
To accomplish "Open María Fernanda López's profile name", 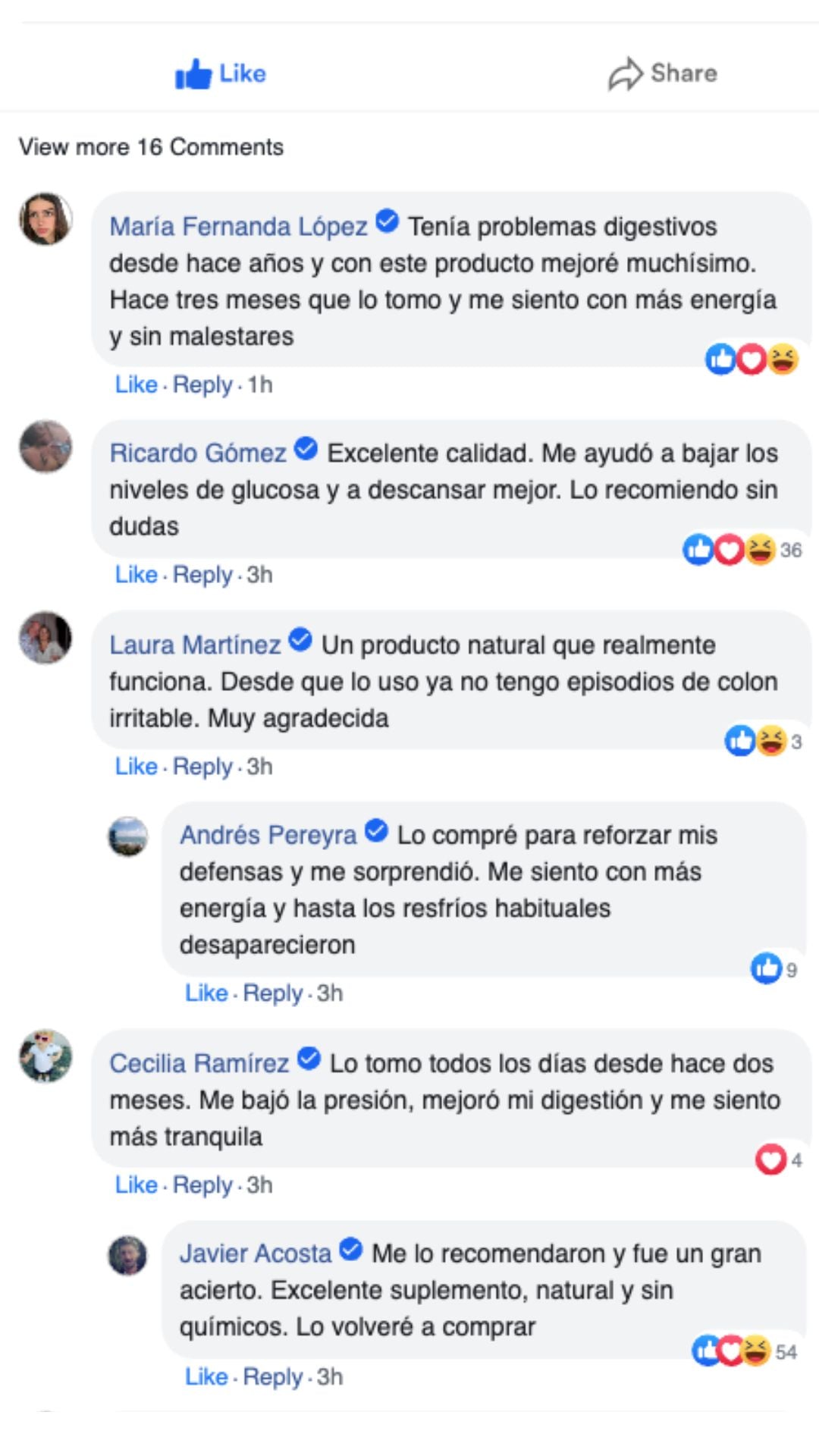I will tap(238, 226).
